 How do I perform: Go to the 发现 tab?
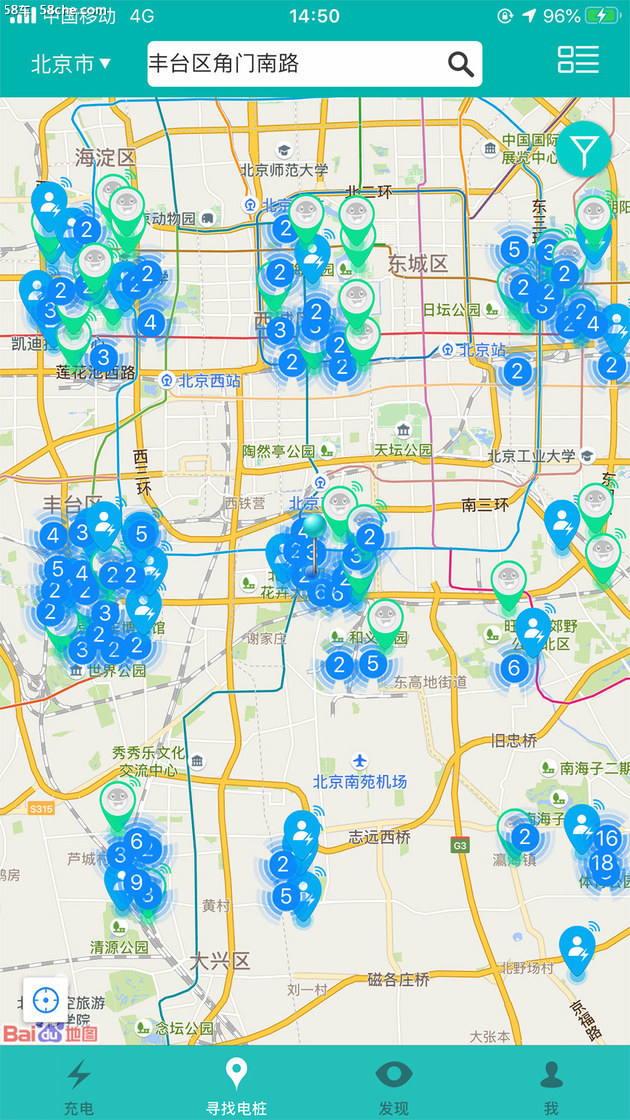point(393,1086)
